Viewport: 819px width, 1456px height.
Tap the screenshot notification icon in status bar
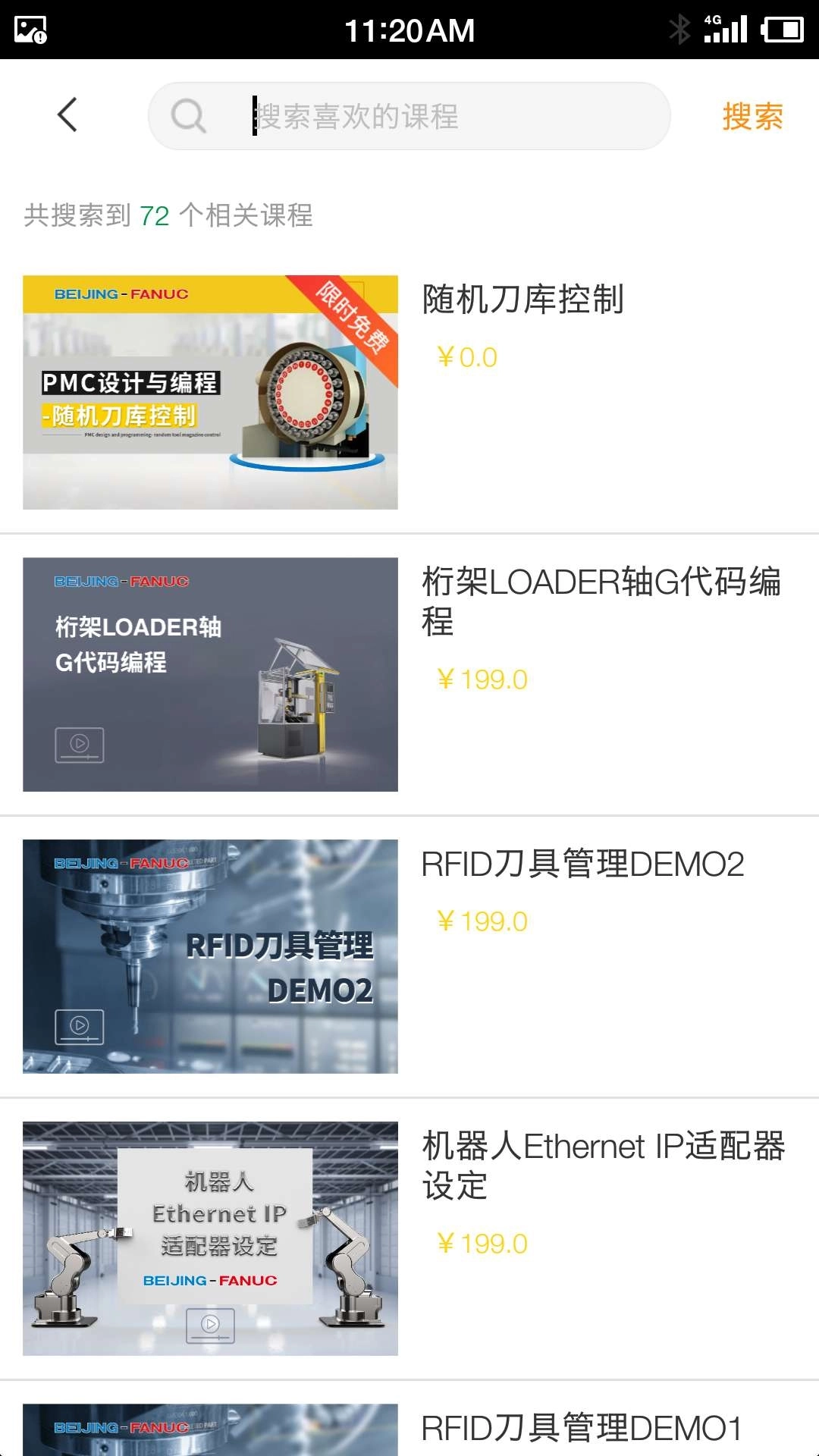29,29
